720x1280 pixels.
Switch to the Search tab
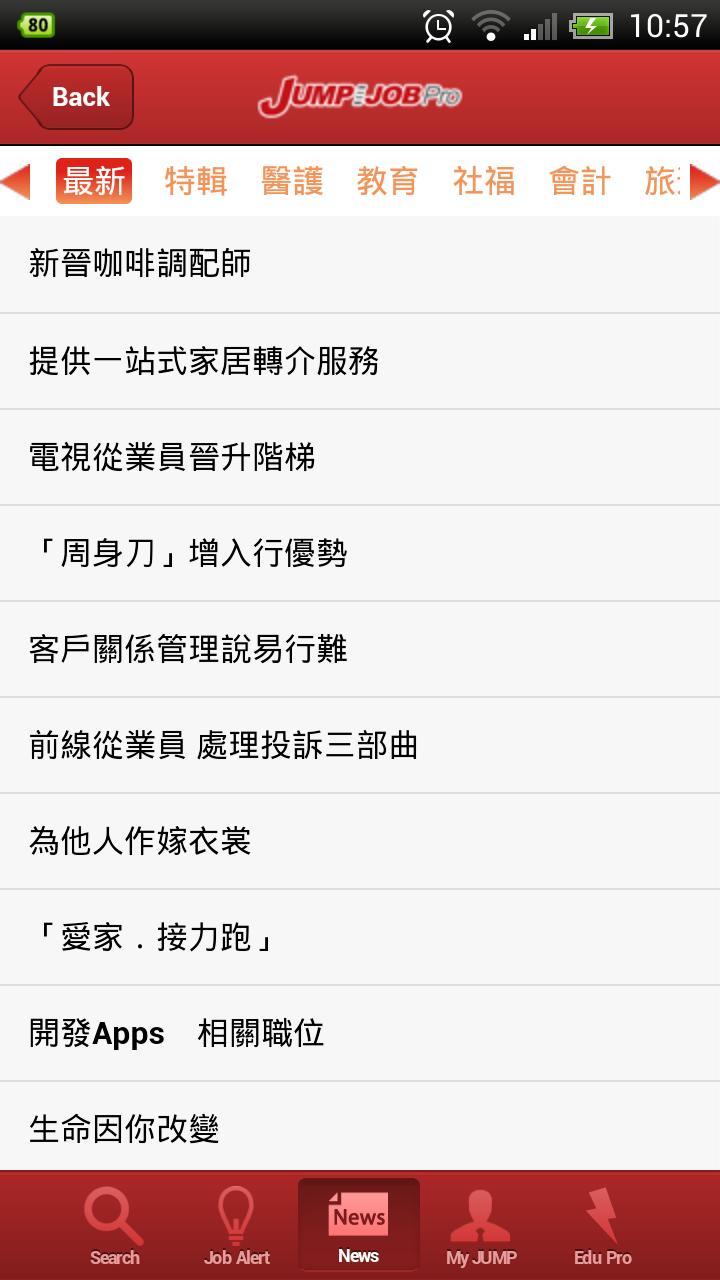[115, 1226]
